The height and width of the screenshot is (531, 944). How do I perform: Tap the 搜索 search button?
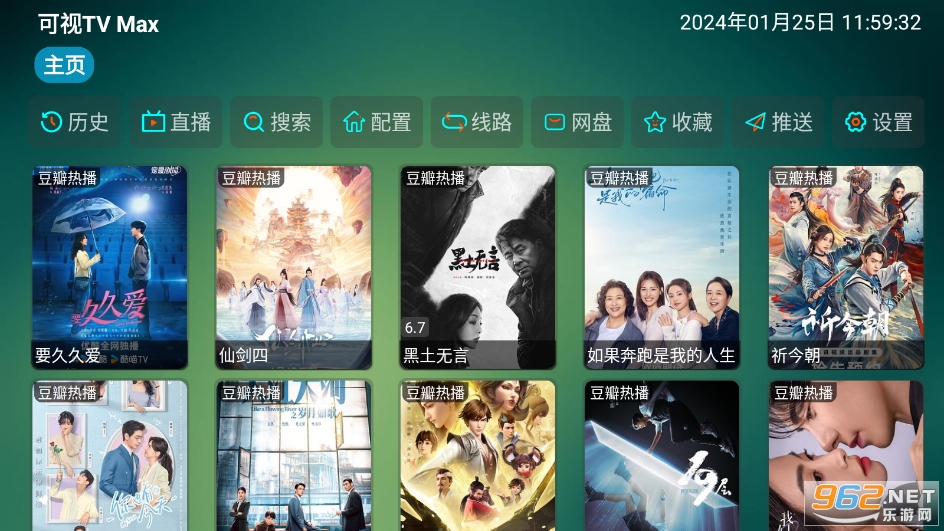(x=277, y=122)
